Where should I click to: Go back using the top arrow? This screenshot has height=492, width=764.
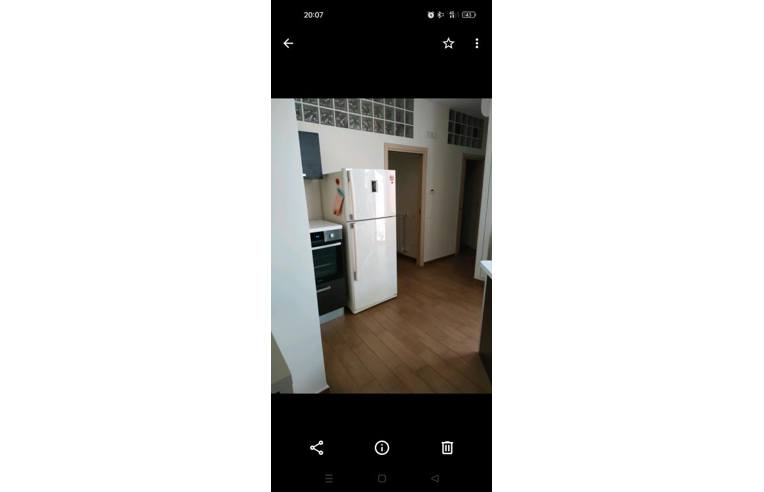[x=288, y=43]
